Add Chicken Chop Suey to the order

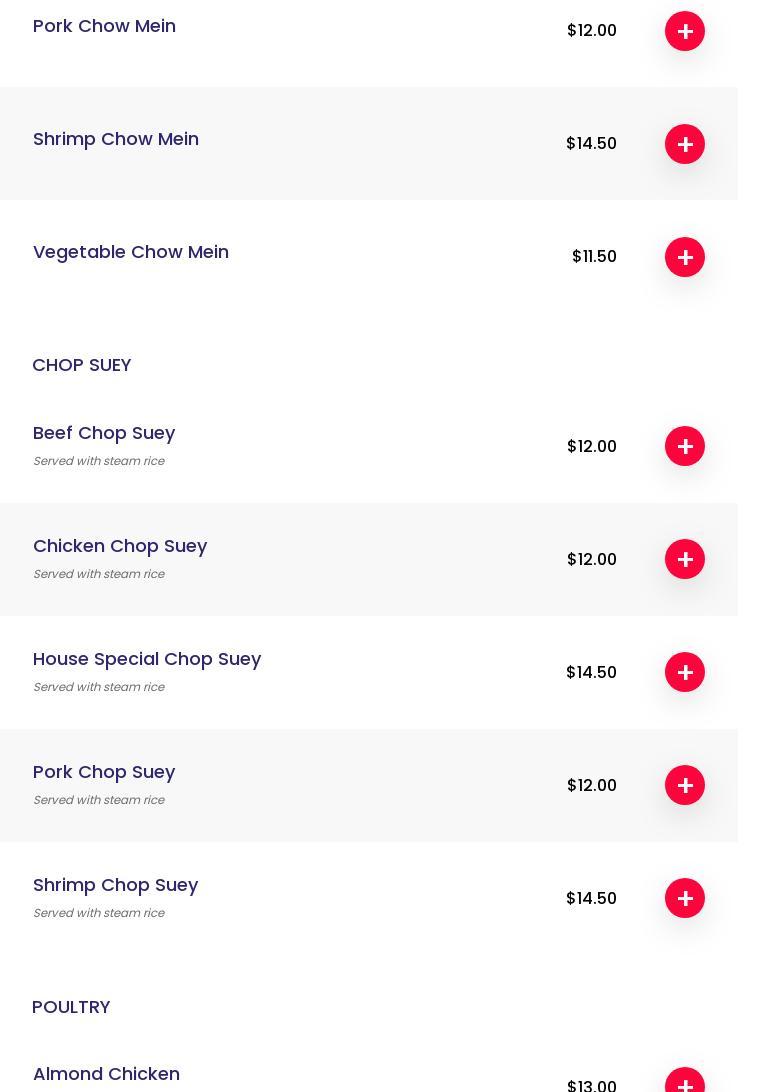pos(685,559)
